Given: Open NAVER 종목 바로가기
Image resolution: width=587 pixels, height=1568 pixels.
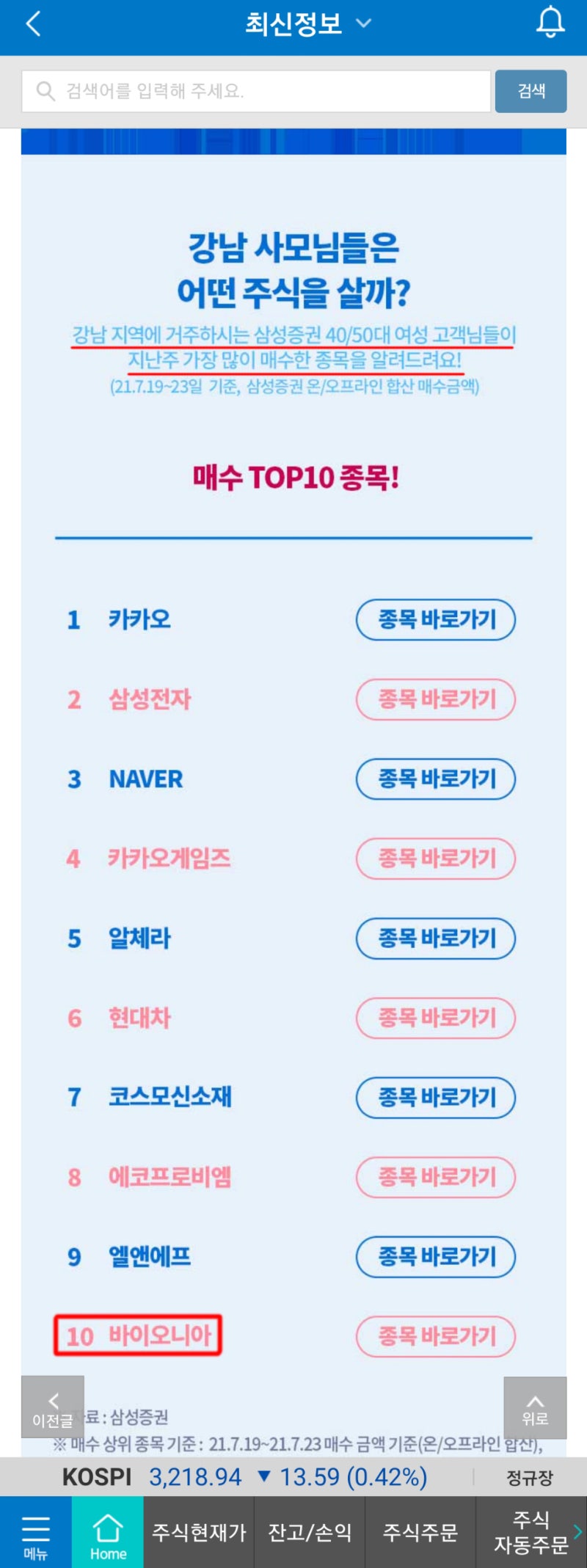Looking at the screenshot, I should click(x=435, y=779).
